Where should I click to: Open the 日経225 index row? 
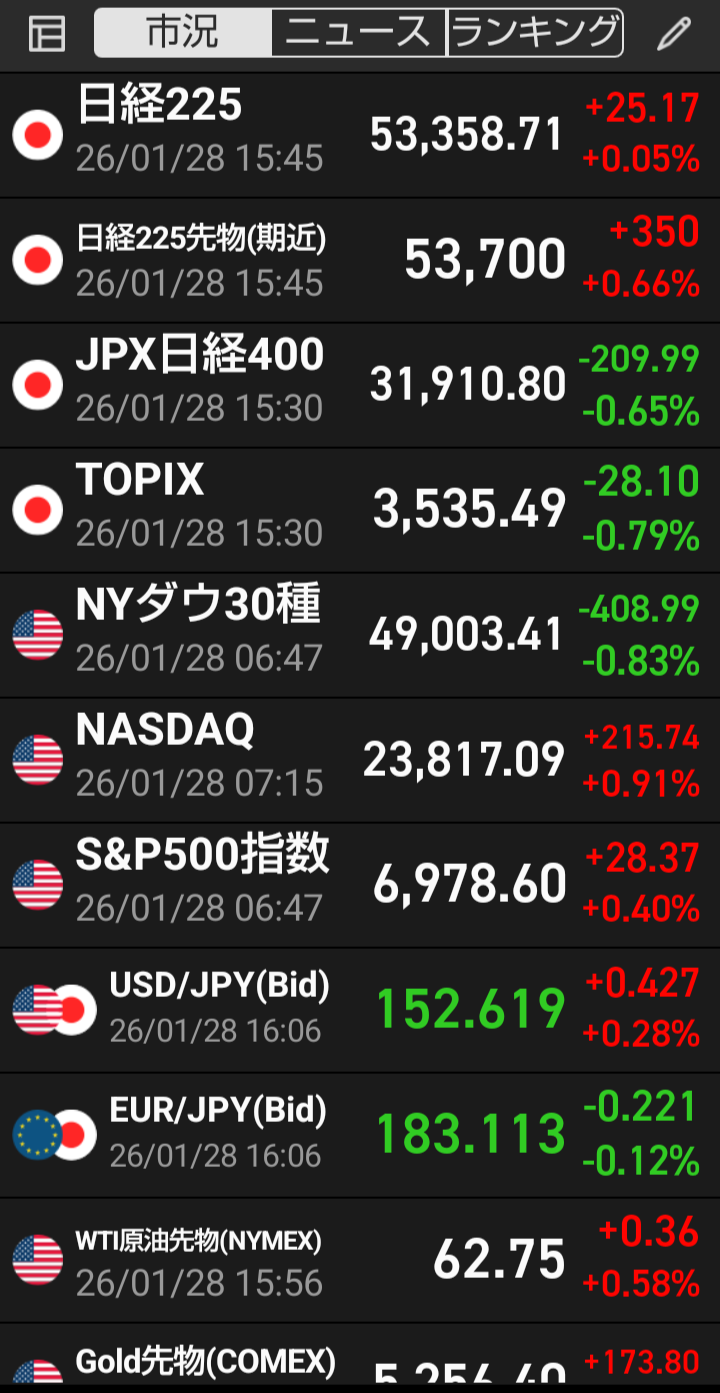[360, 136]
